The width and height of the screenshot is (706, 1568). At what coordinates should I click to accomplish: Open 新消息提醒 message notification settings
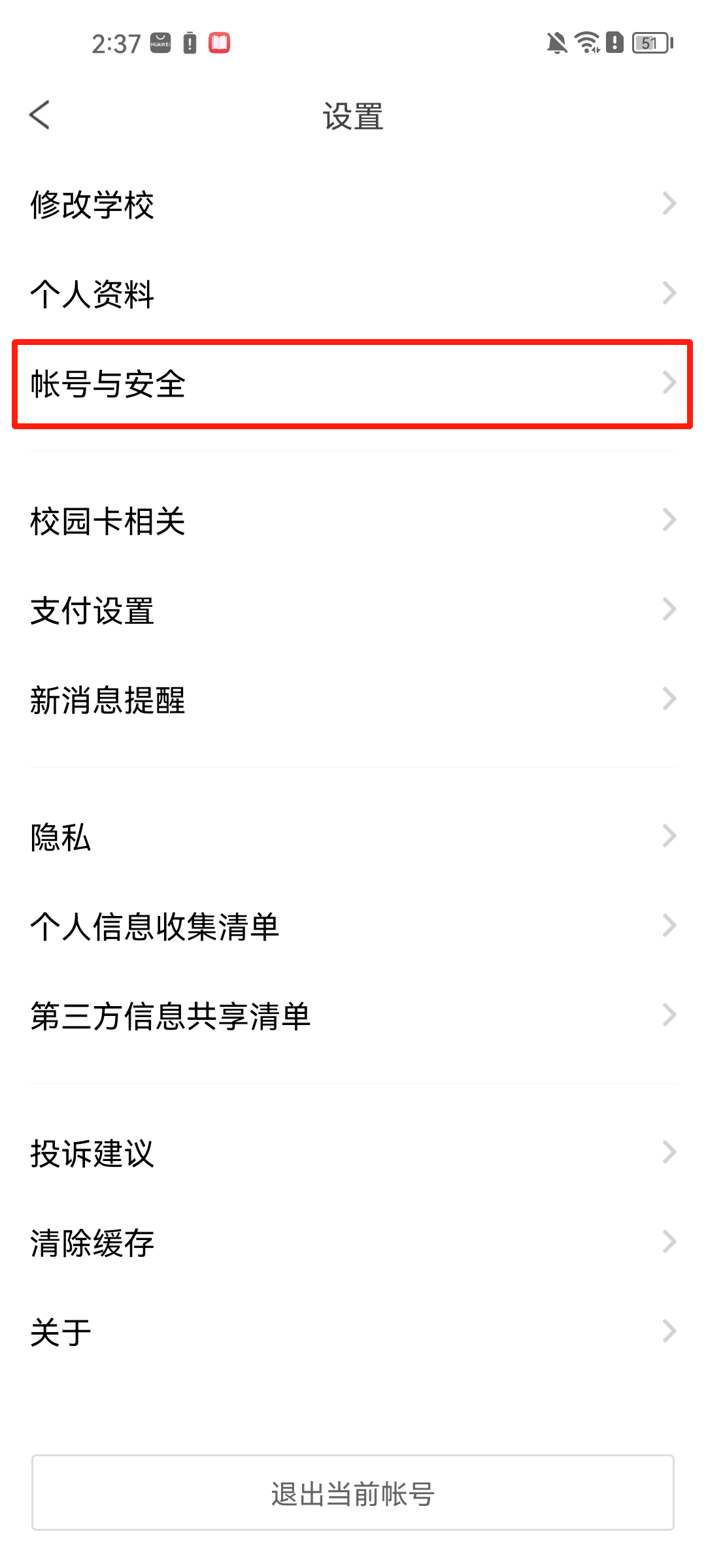(x=353, y=700)
